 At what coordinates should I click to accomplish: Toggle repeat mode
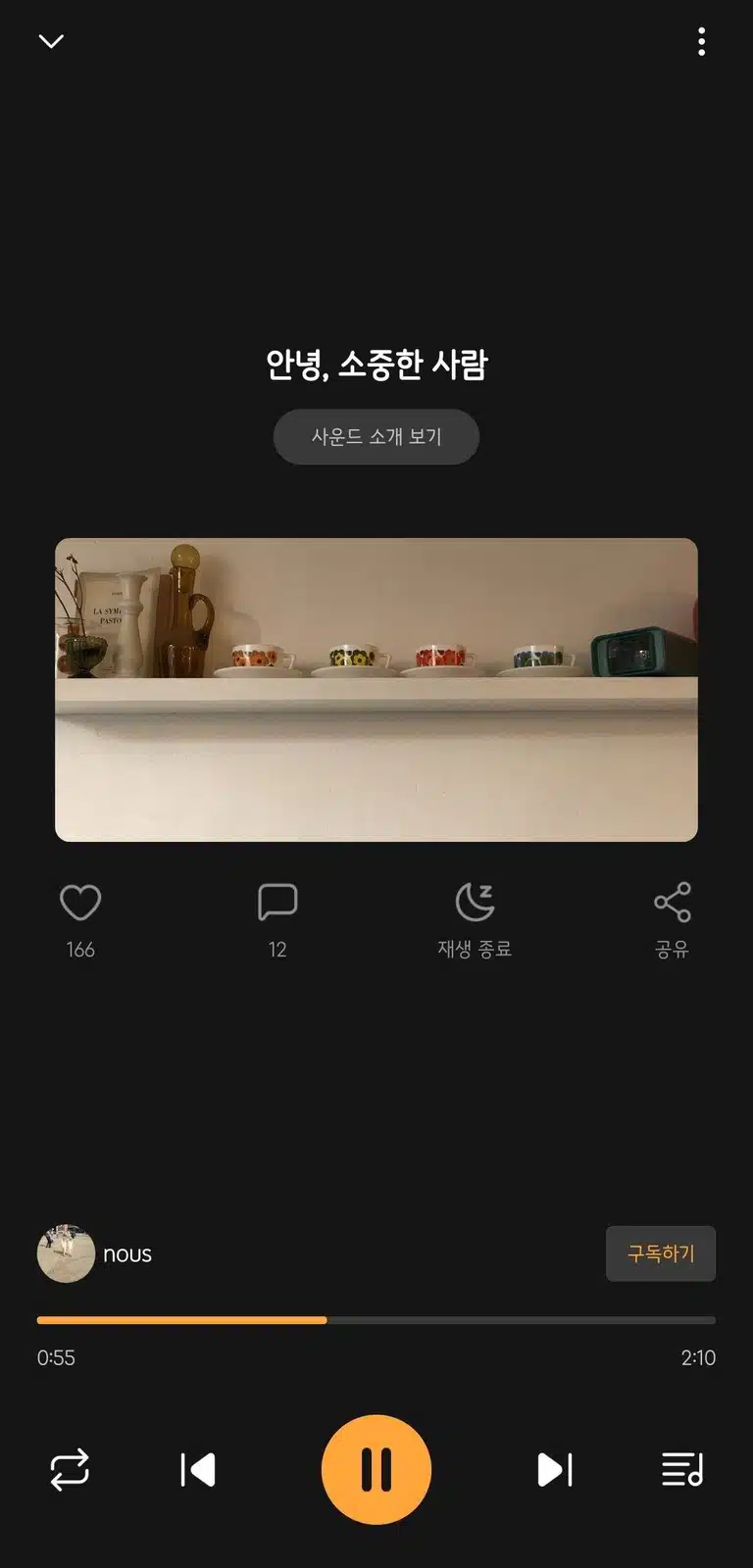[x=70, y=1470]
